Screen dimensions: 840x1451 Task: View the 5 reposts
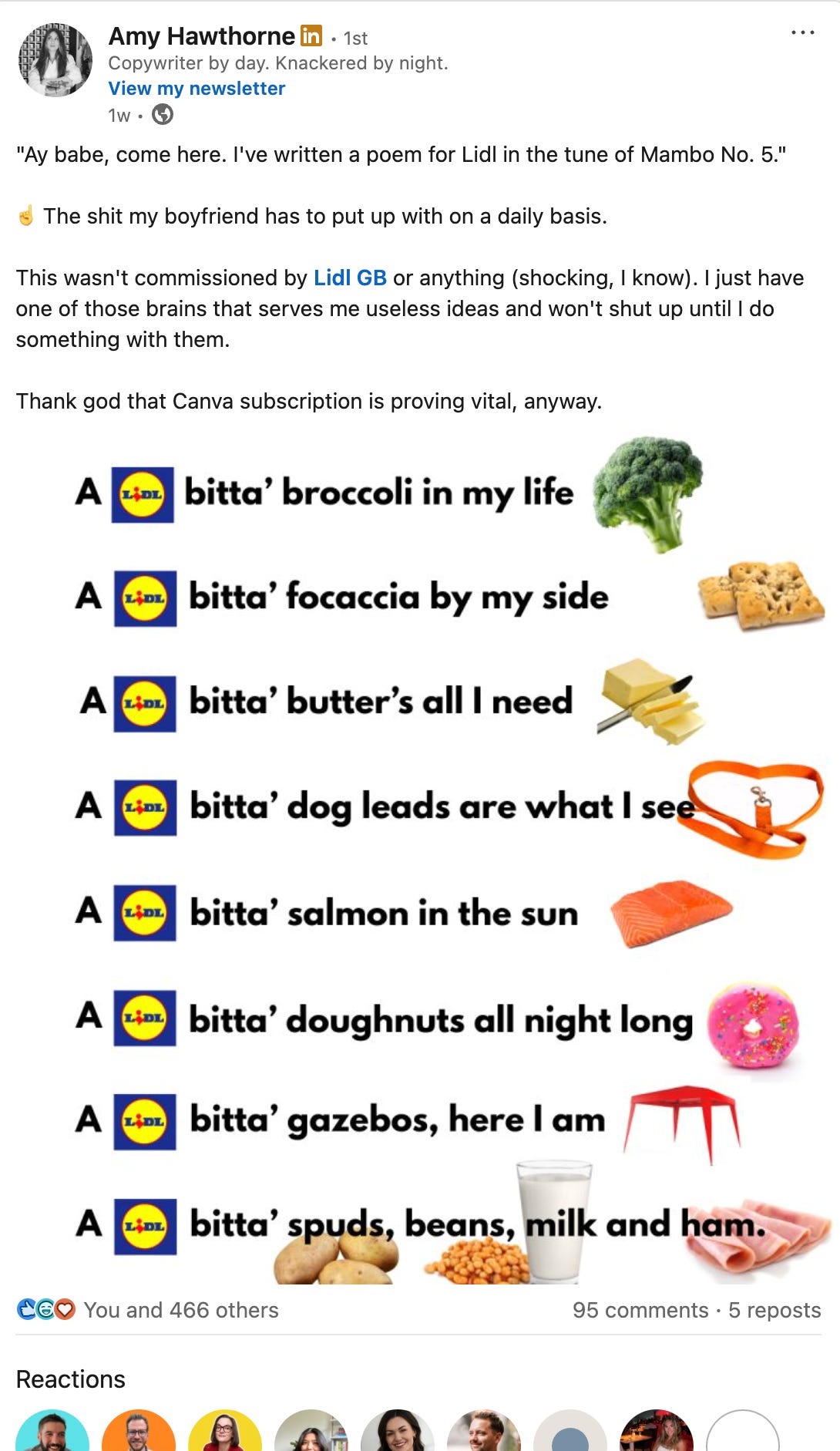tap(774, 1310)
